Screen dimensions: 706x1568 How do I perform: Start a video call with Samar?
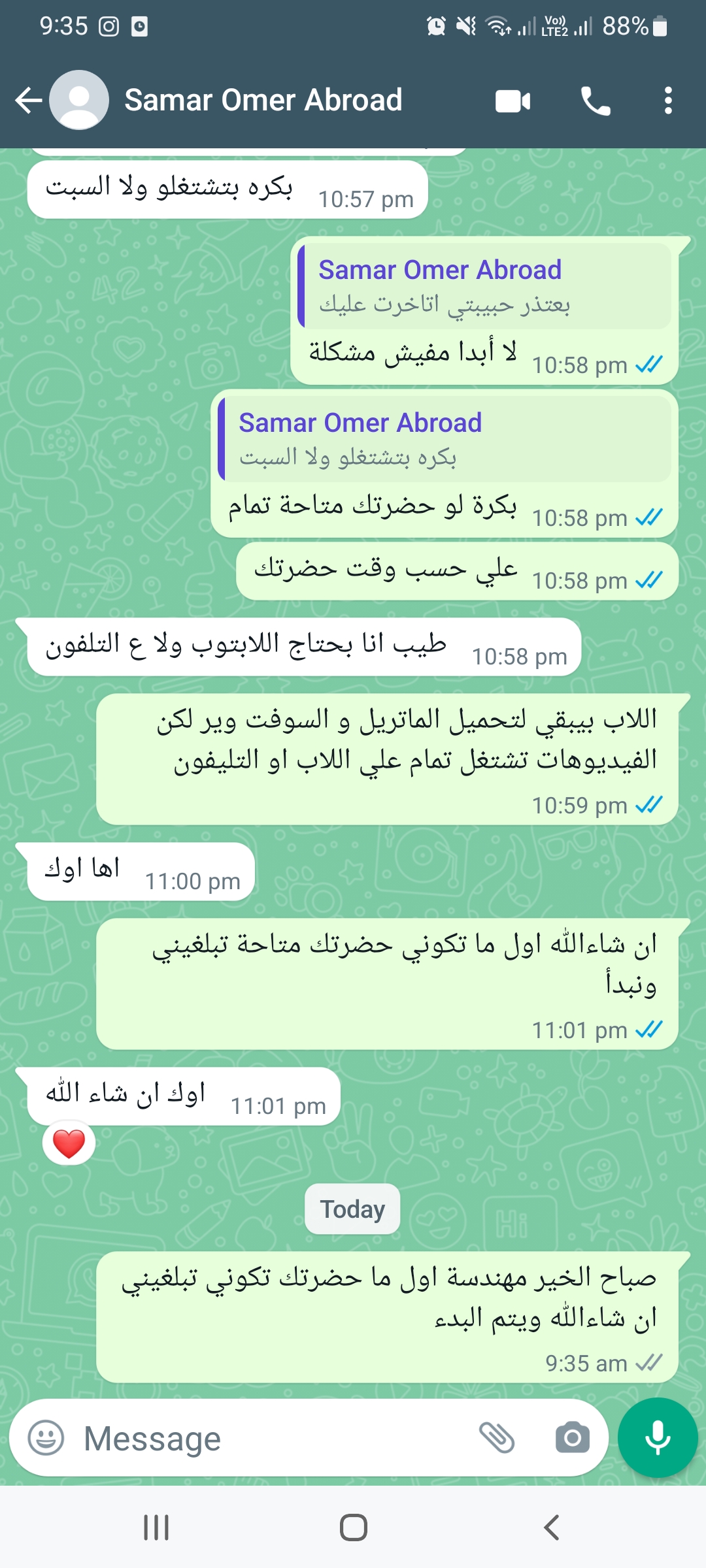click(x=513, y=101)
